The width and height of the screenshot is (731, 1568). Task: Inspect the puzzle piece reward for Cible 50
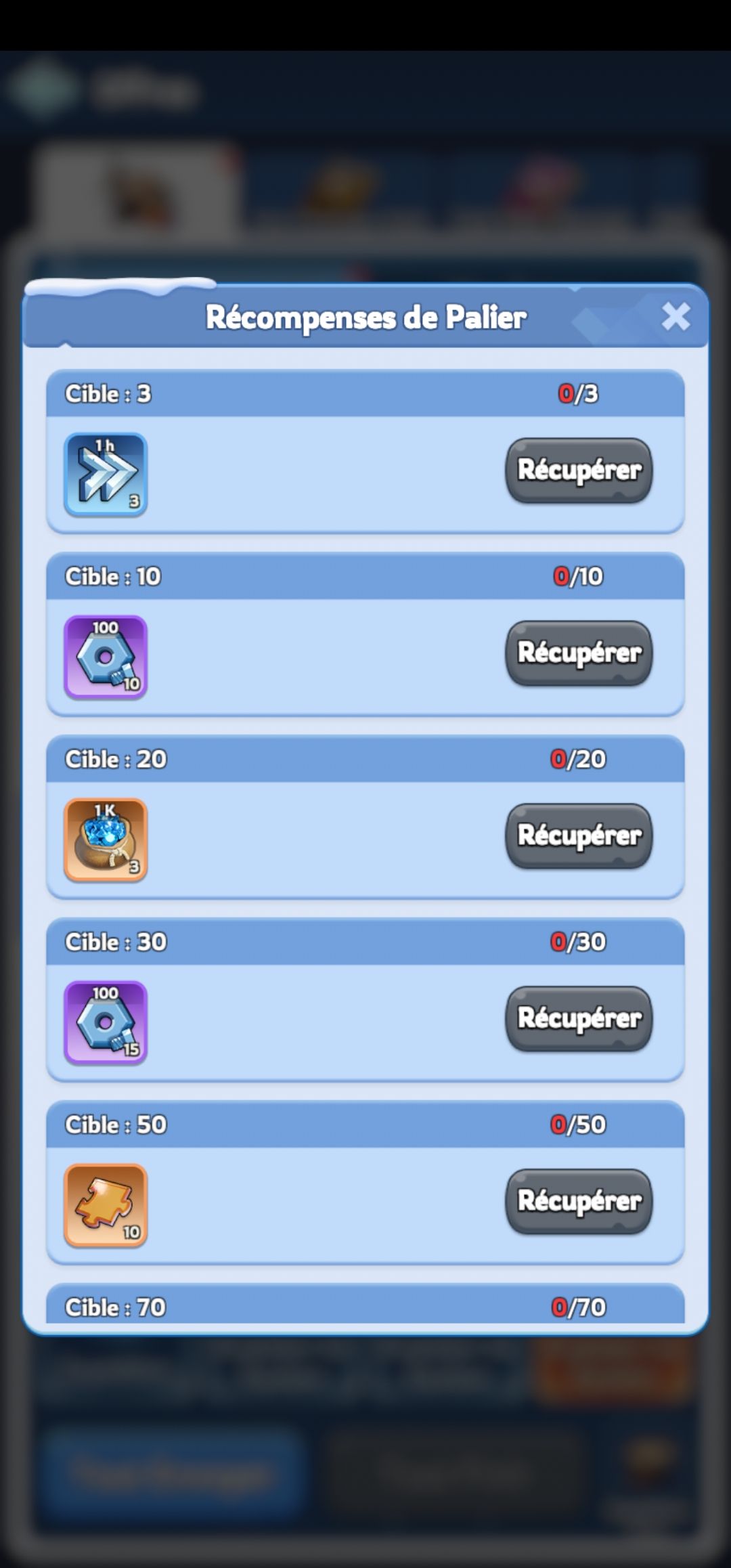[x=106, y=1205]
